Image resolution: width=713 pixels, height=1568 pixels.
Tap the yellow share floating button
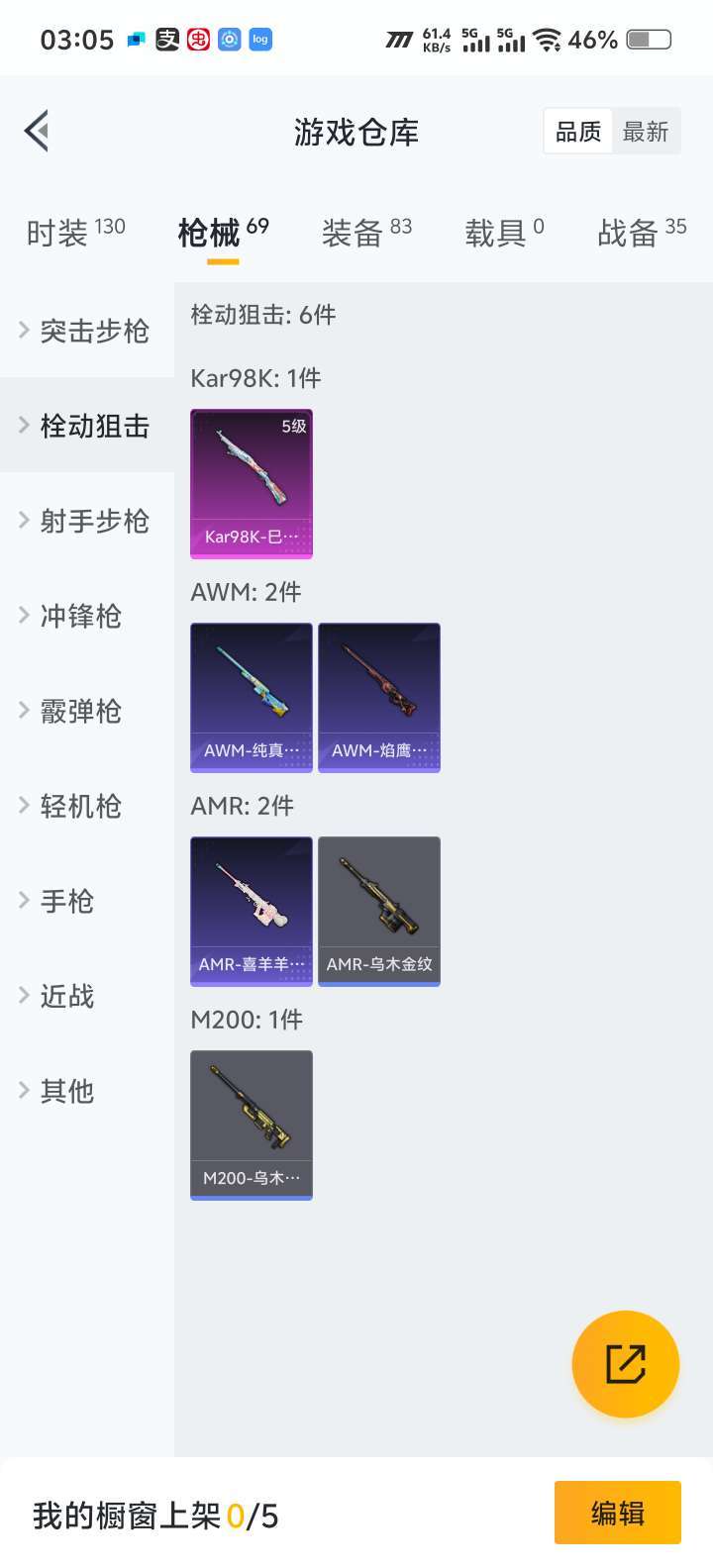(x=626, y=1364)
